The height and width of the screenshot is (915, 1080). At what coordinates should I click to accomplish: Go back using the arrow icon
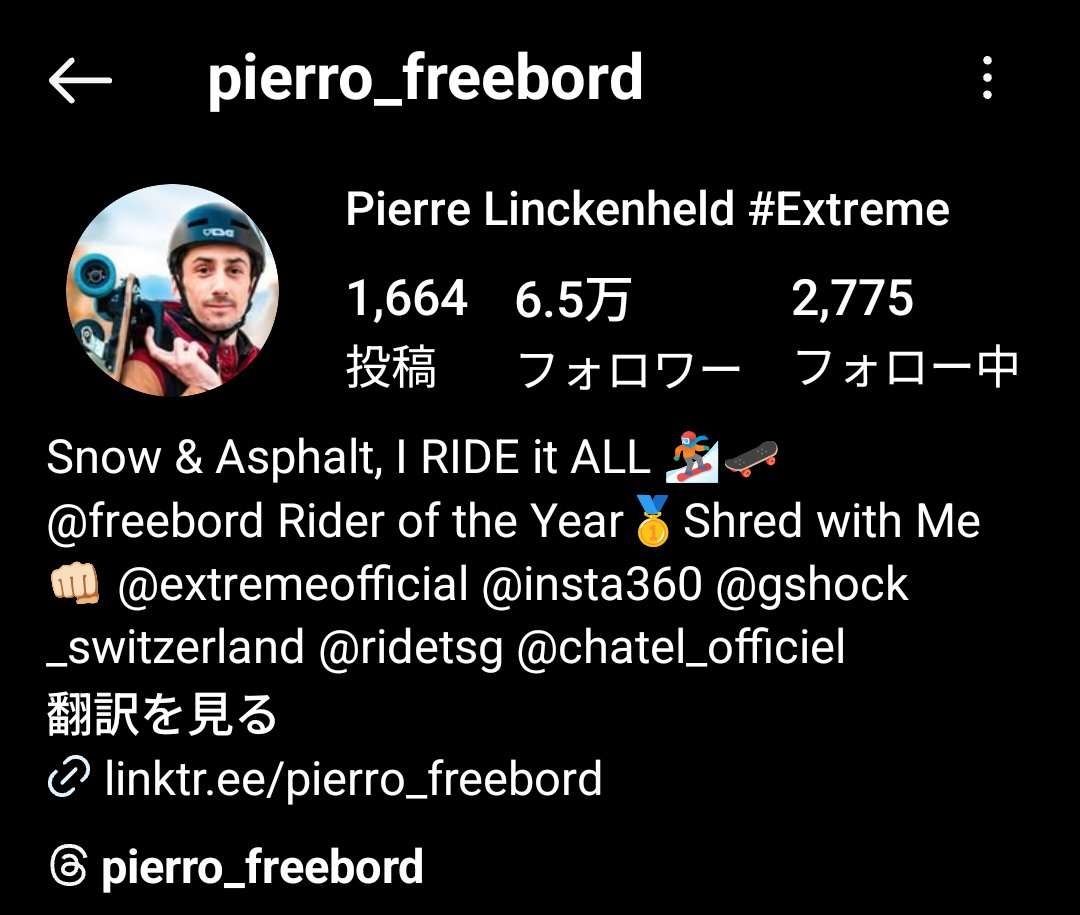pos(79,80)
